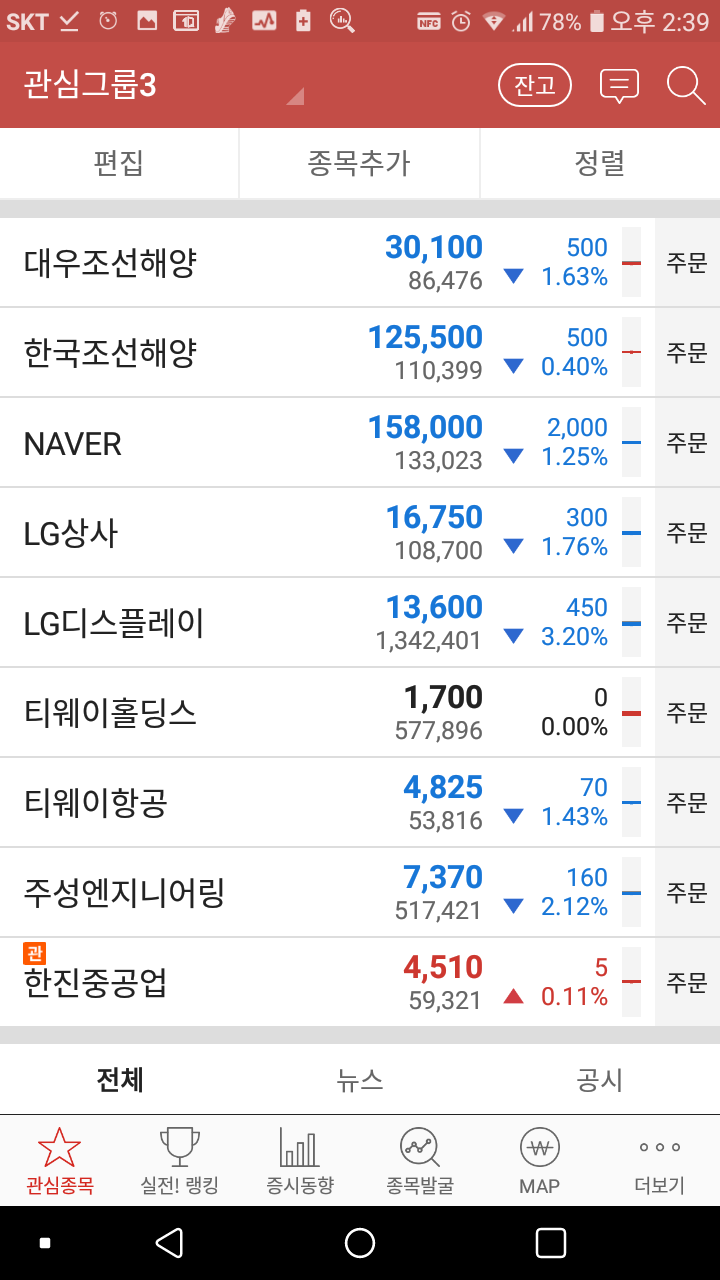Open the search magnifier icon
This screenshot has width=720, height=1280.
(x=686, y=86)
